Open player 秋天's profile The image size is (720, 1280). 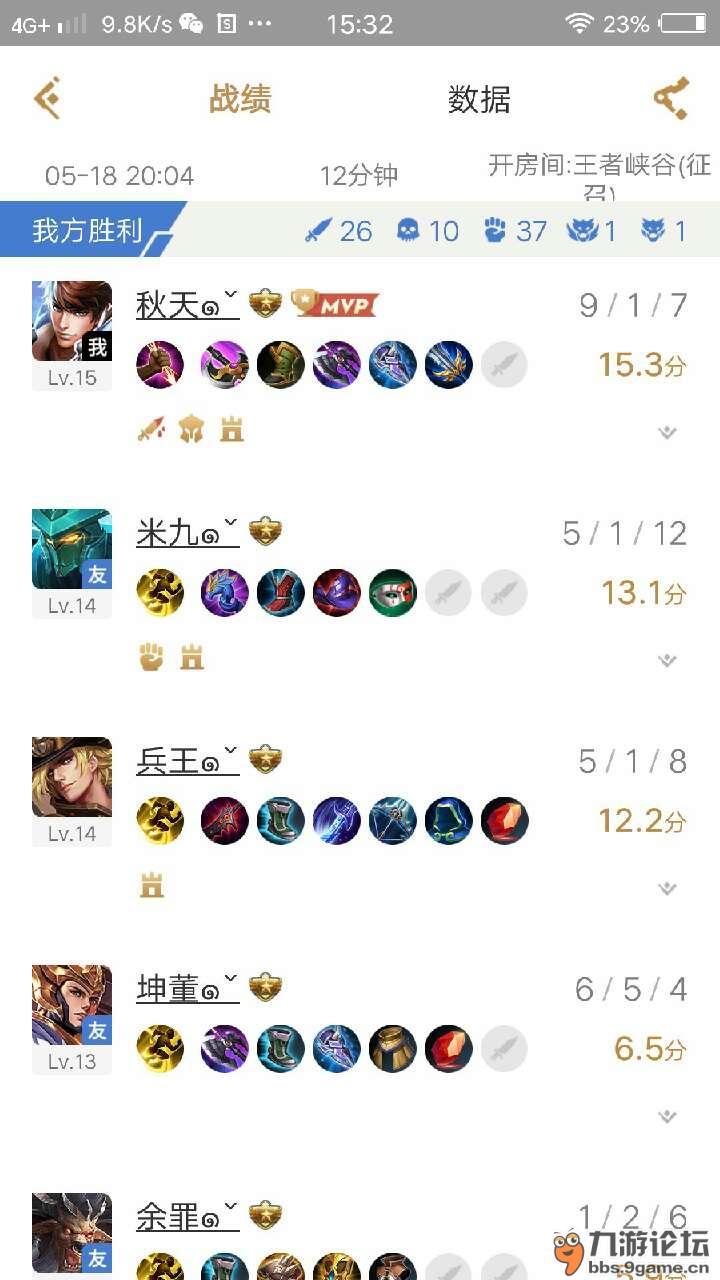point(187,305)
